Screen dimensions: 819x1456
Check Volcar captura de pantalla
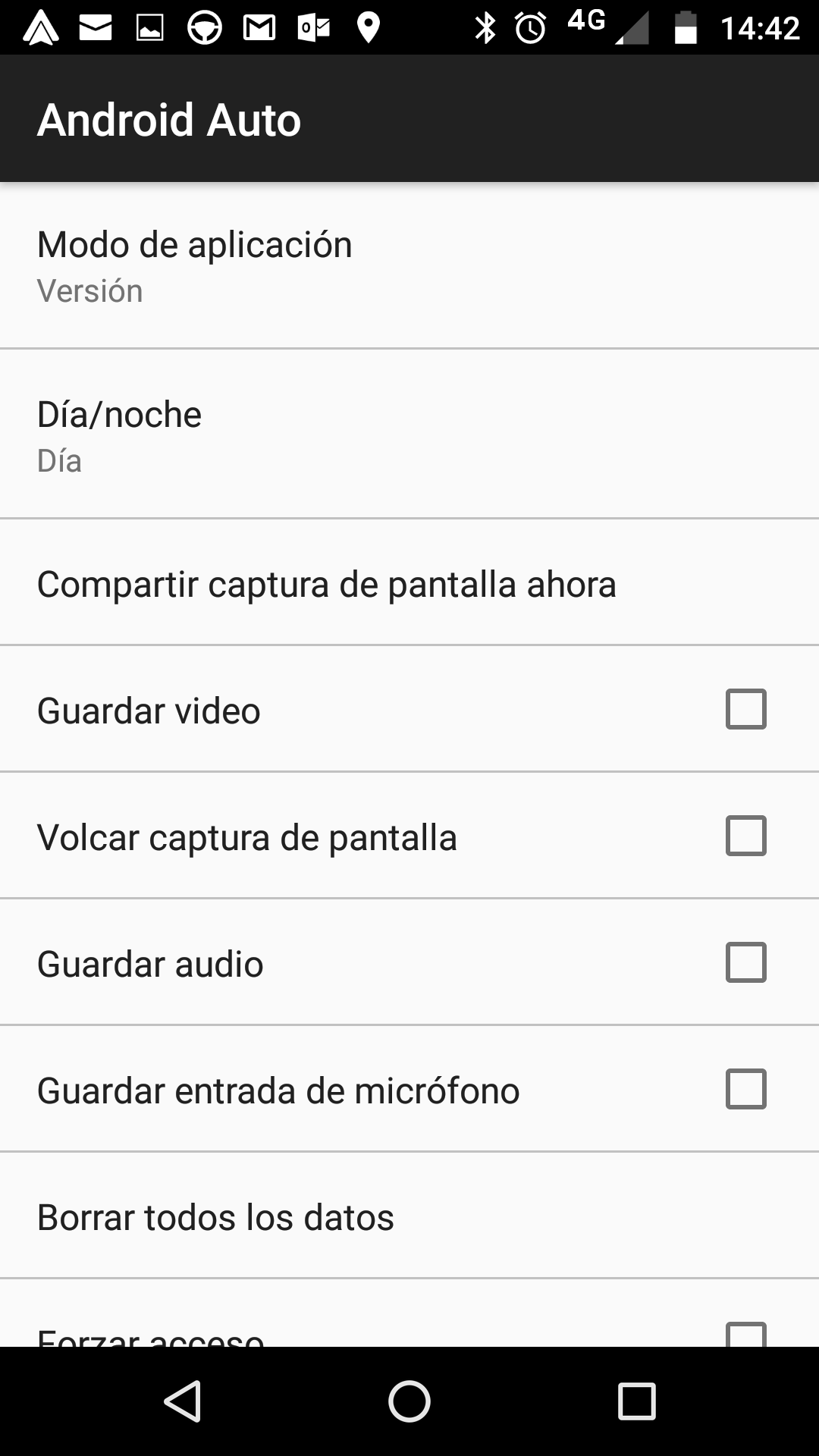click(745, 836)
